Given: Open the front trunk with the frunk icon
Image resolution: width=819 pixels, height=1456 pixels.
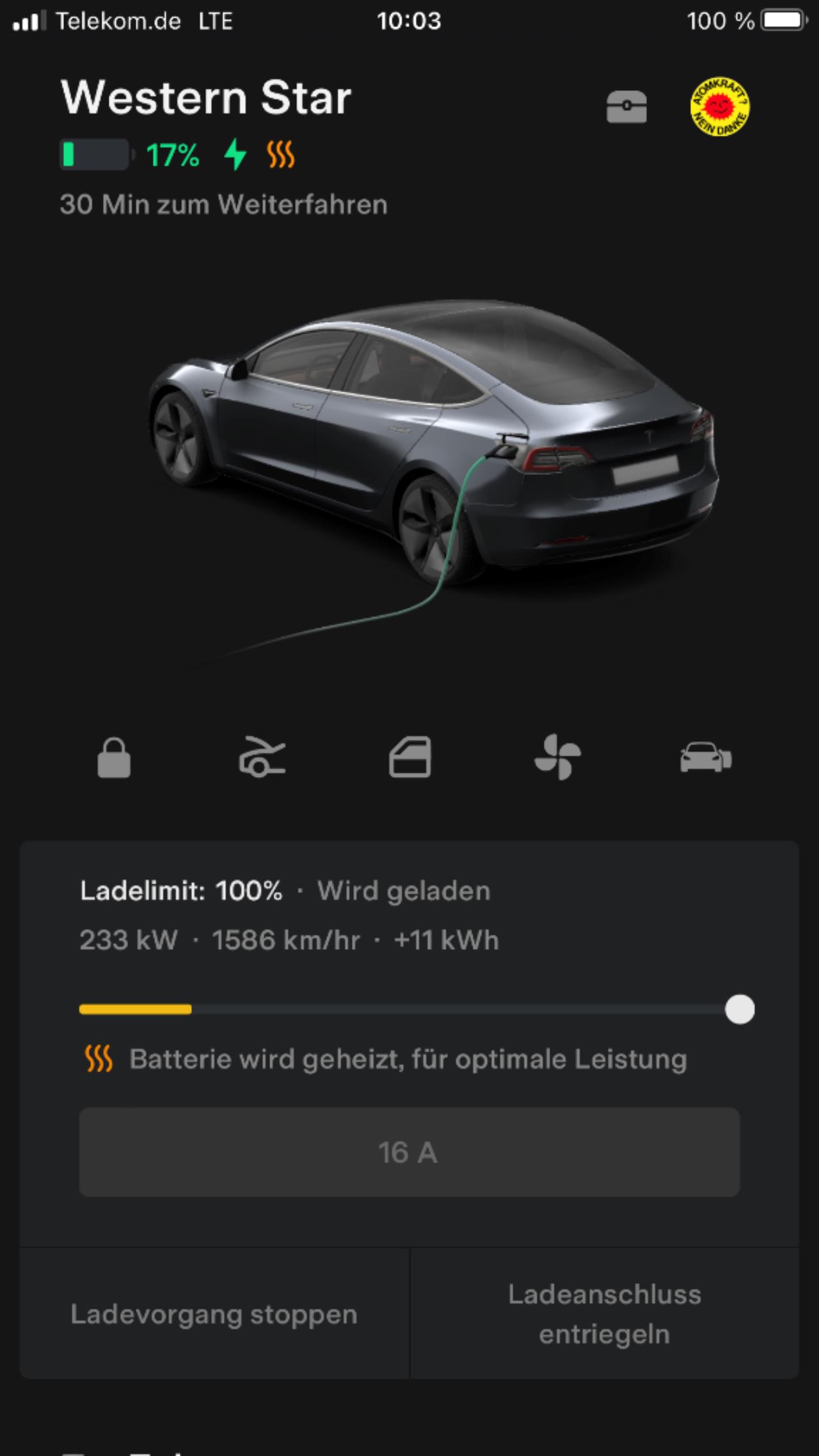Looking at the screenshot, I should tap(262, 757).
